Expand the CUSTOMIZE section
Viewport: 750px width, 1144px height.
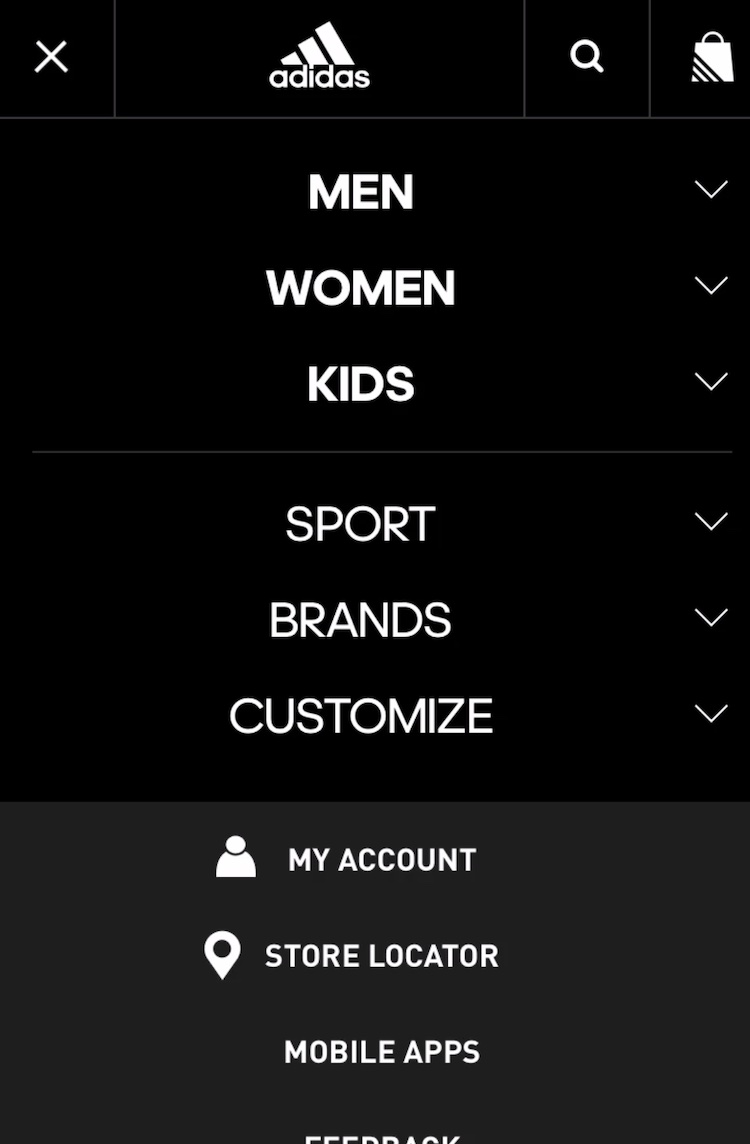[x=710, y=714]
